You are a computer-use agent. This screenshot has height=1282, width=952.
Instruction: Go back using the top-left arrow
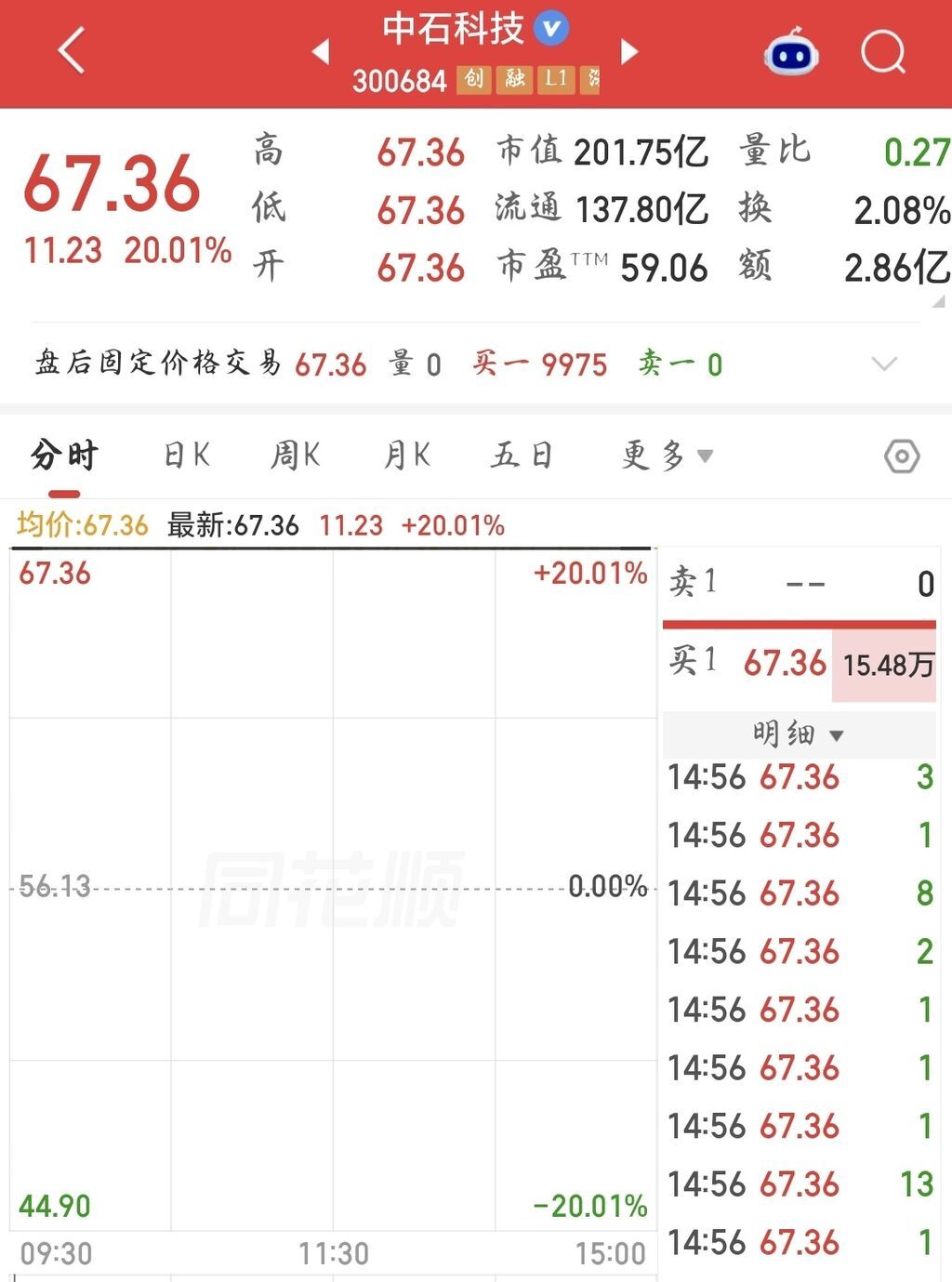tap(72, 50)
